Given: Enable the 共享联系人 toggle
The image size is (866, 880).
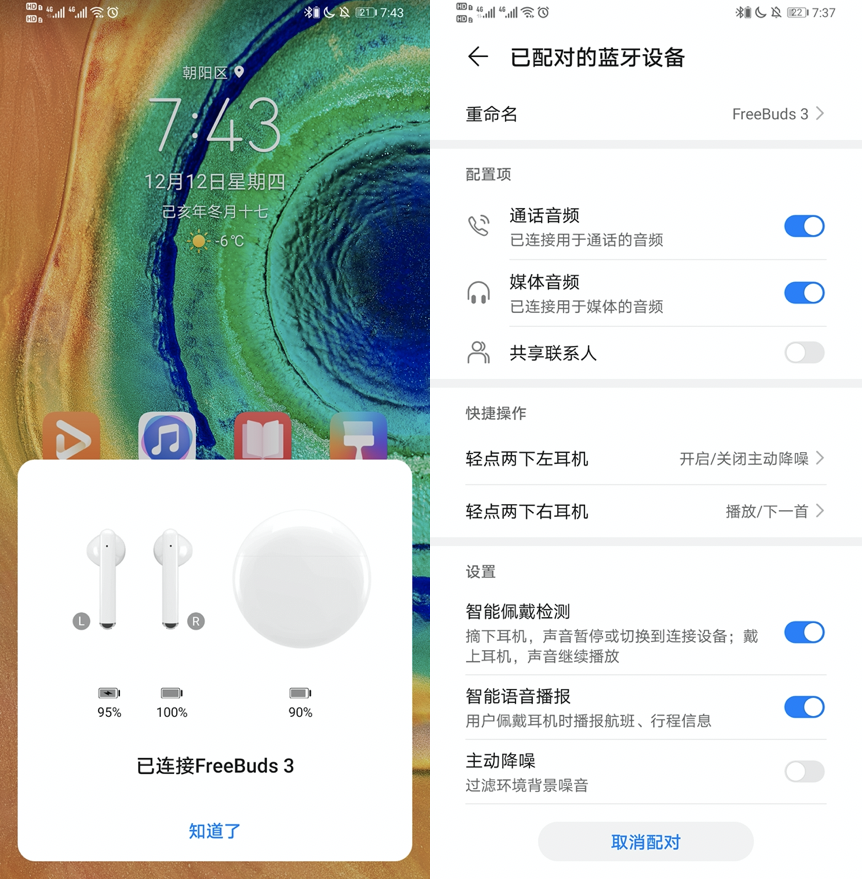Looking at the screenshot, I should (804, 352).
